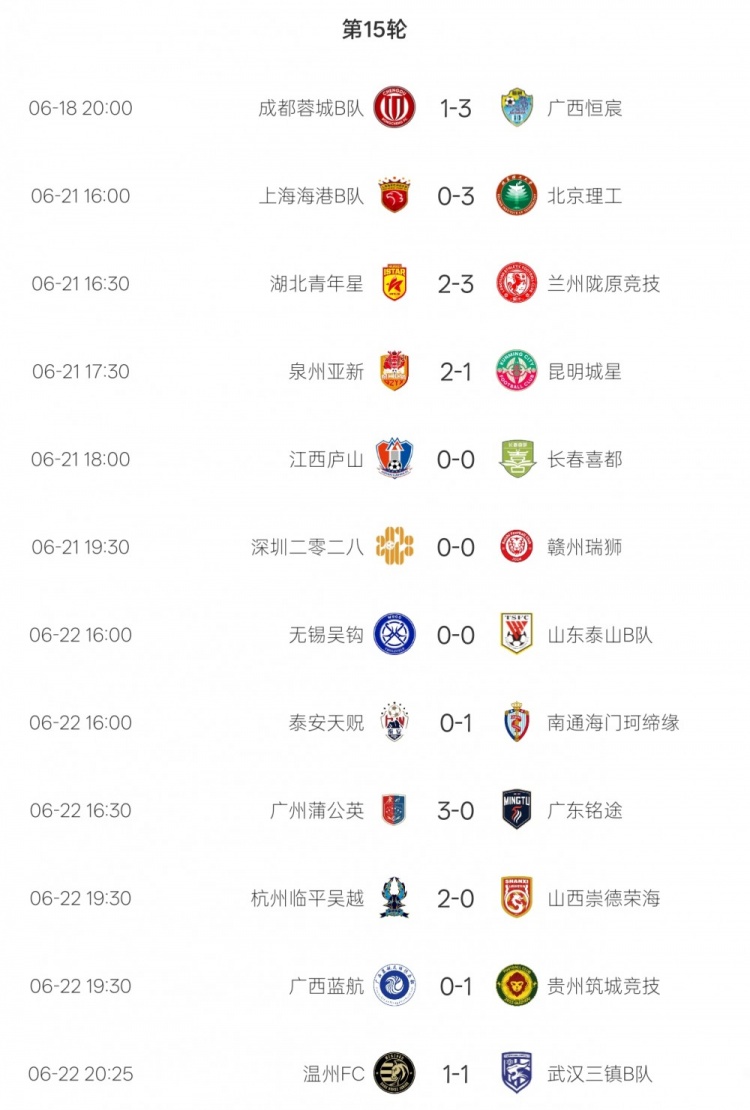This screenshot has width=750, height=1110.
Task: Open the 泰安天贶 vs 南通海门珂缔缘 match
Action: pos(455,723)
